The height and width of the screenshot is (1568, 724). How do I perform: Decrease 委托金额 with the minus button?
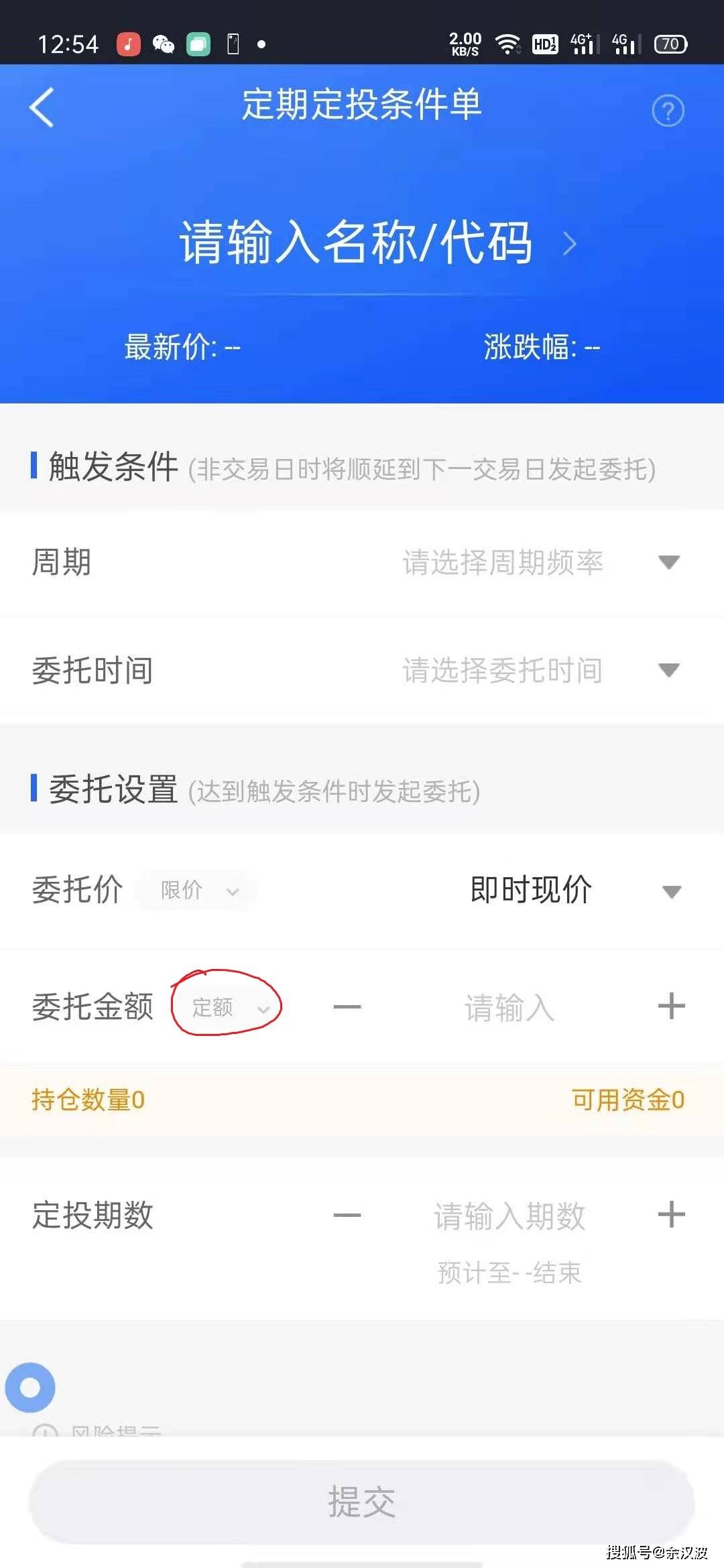click(347, 1006)
